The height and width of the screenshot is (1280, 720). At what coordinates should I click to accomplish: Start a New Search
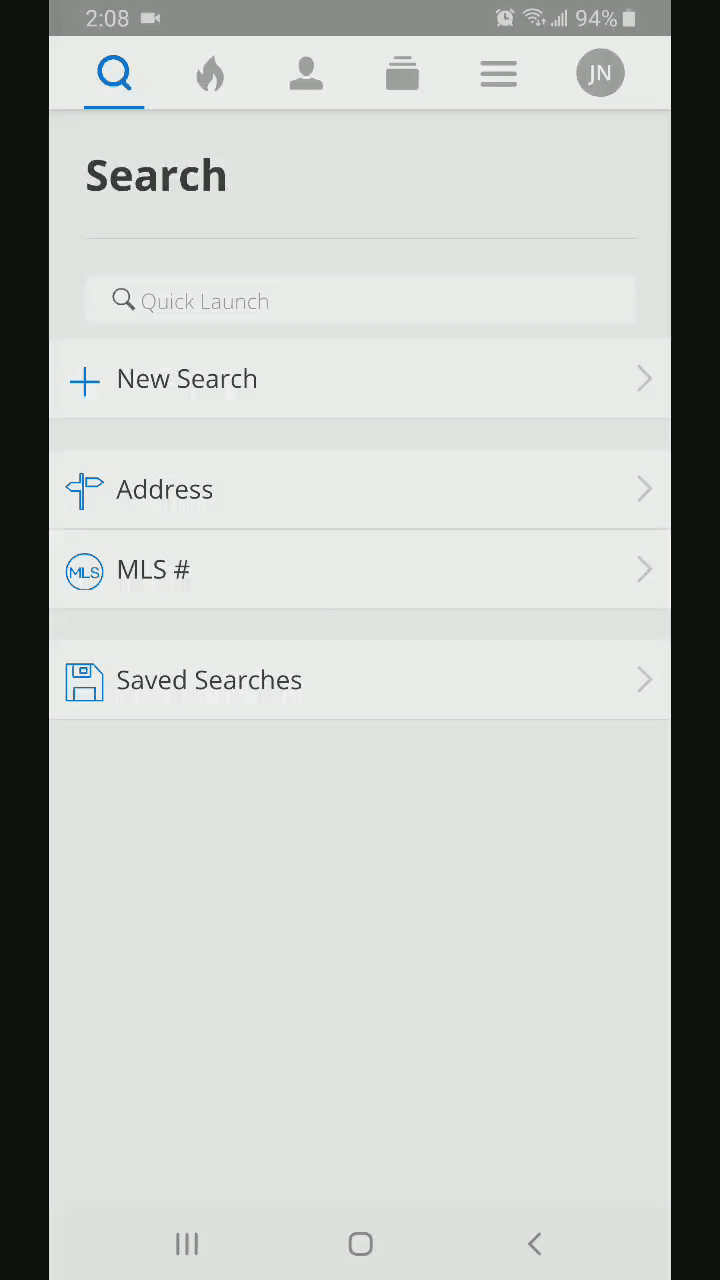point(360,379)
